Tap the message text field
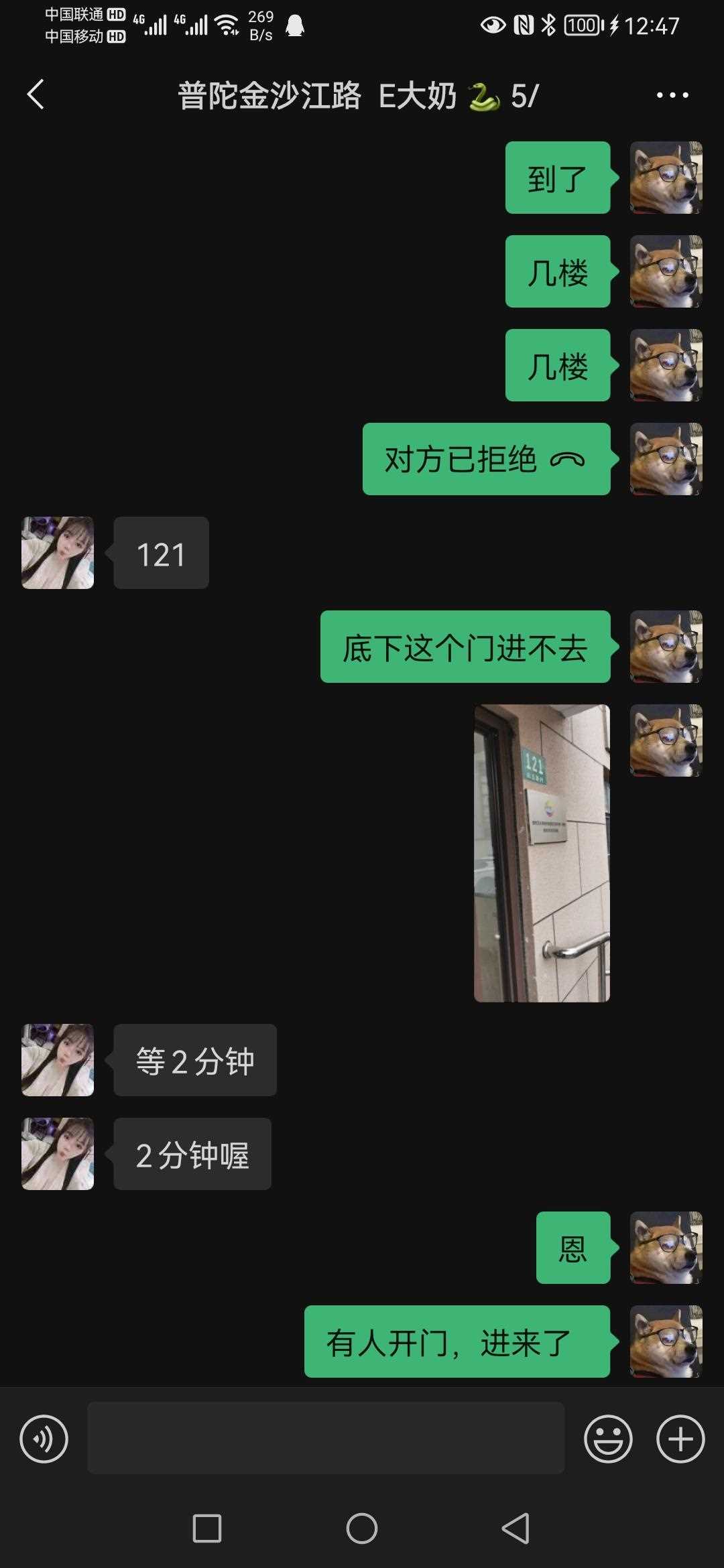This screenshot has height=1568, width=724. pyautogui.click(x=326, y=1438)
